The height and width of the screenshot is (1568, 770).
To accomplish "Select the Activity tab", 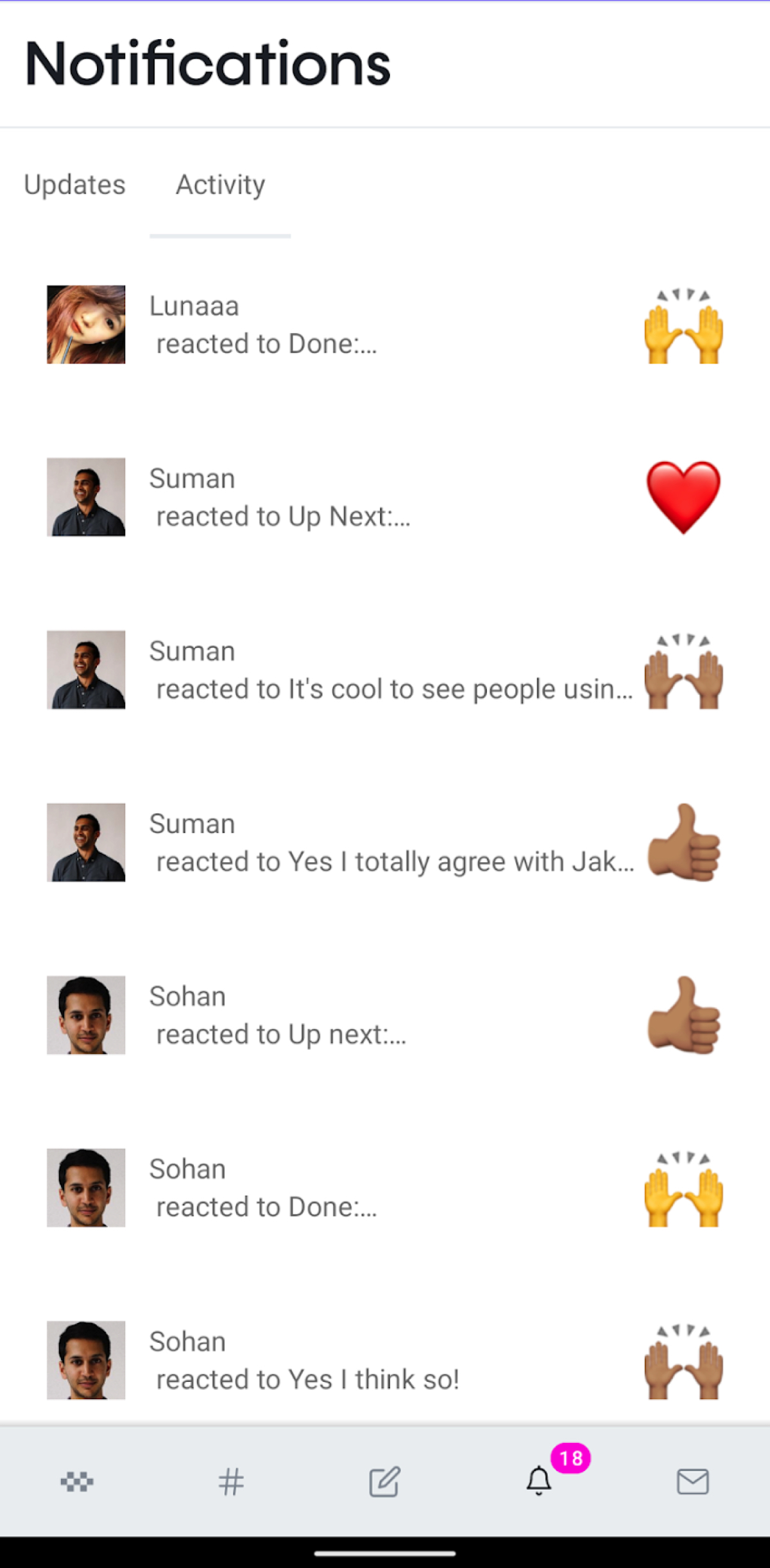I will [220, 185].
